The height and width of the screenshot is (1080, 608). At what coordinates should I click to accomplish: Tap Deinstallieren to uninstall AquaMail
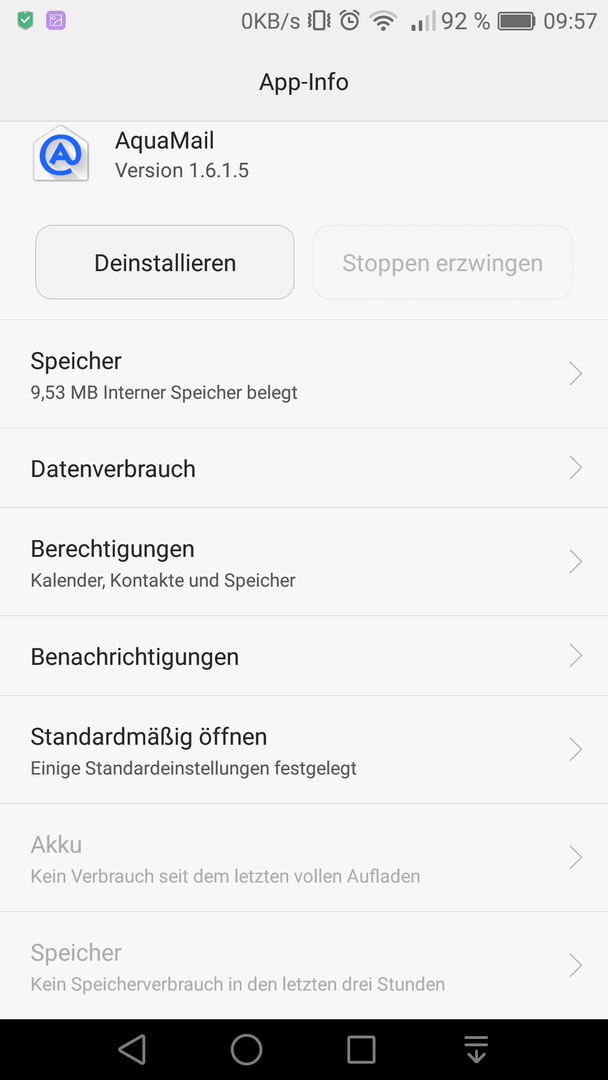click(x=165, y=262)
